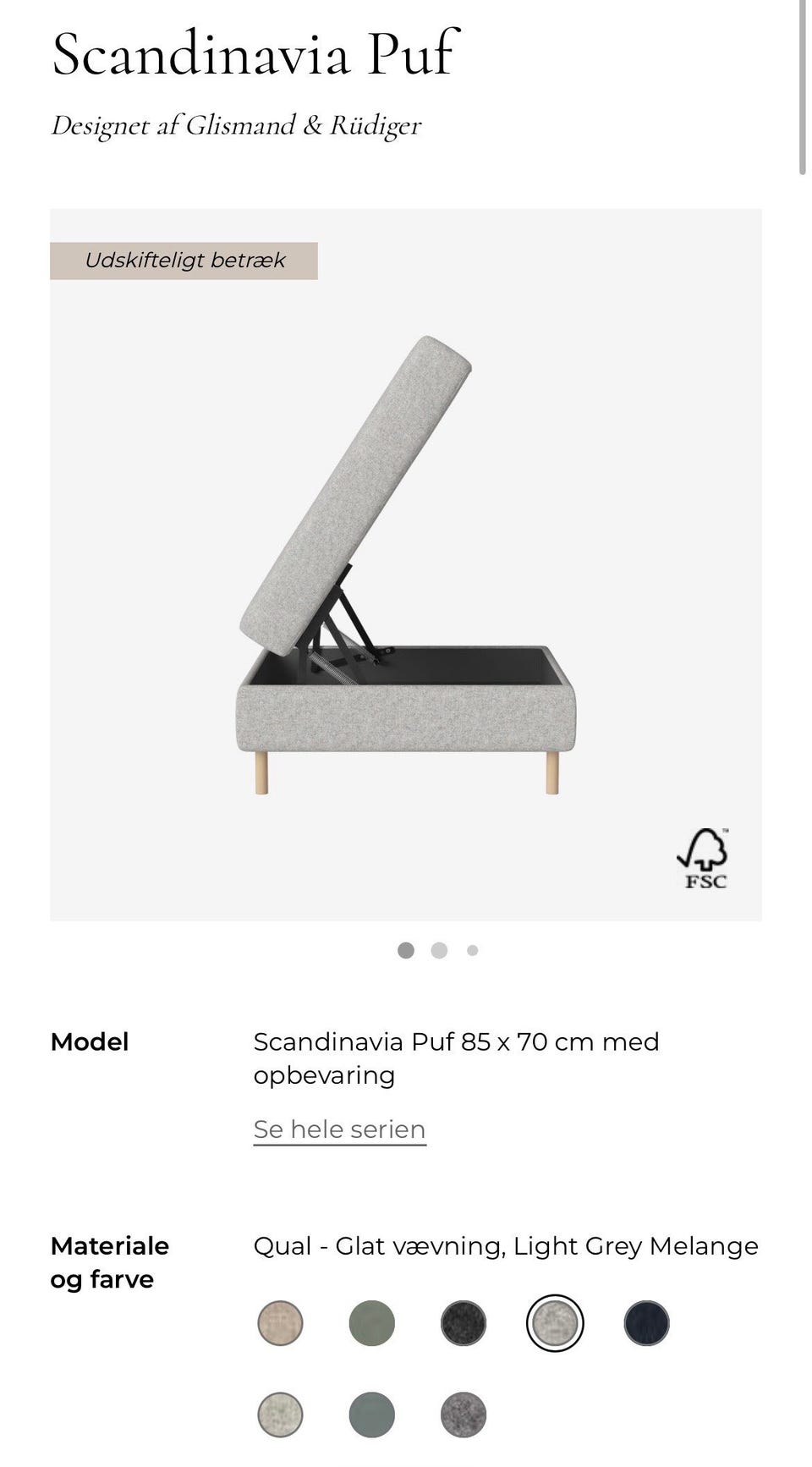
Task: Click the first carousel dot
Action: pyautogui.click(x=407, y=950)
